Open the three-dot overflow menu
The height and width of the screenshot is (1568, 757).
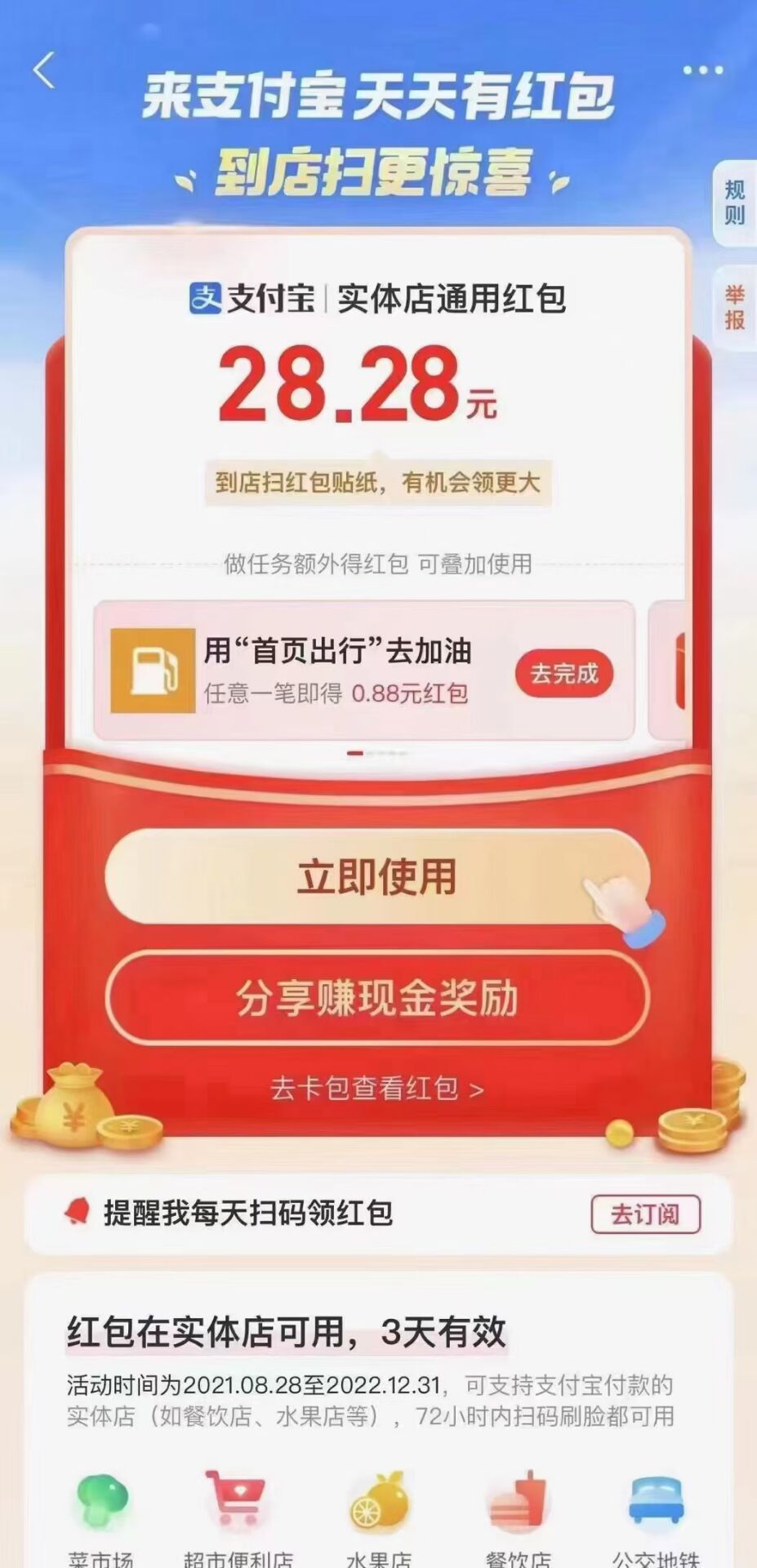point(702,70)
